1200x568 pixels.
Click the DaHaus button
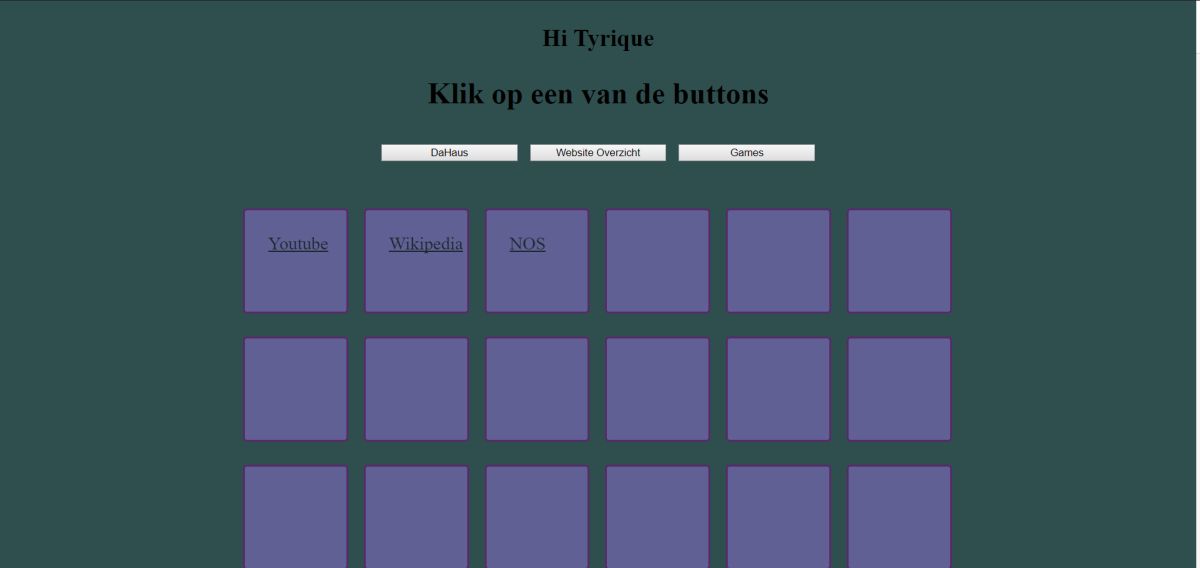tap(449, 153)
